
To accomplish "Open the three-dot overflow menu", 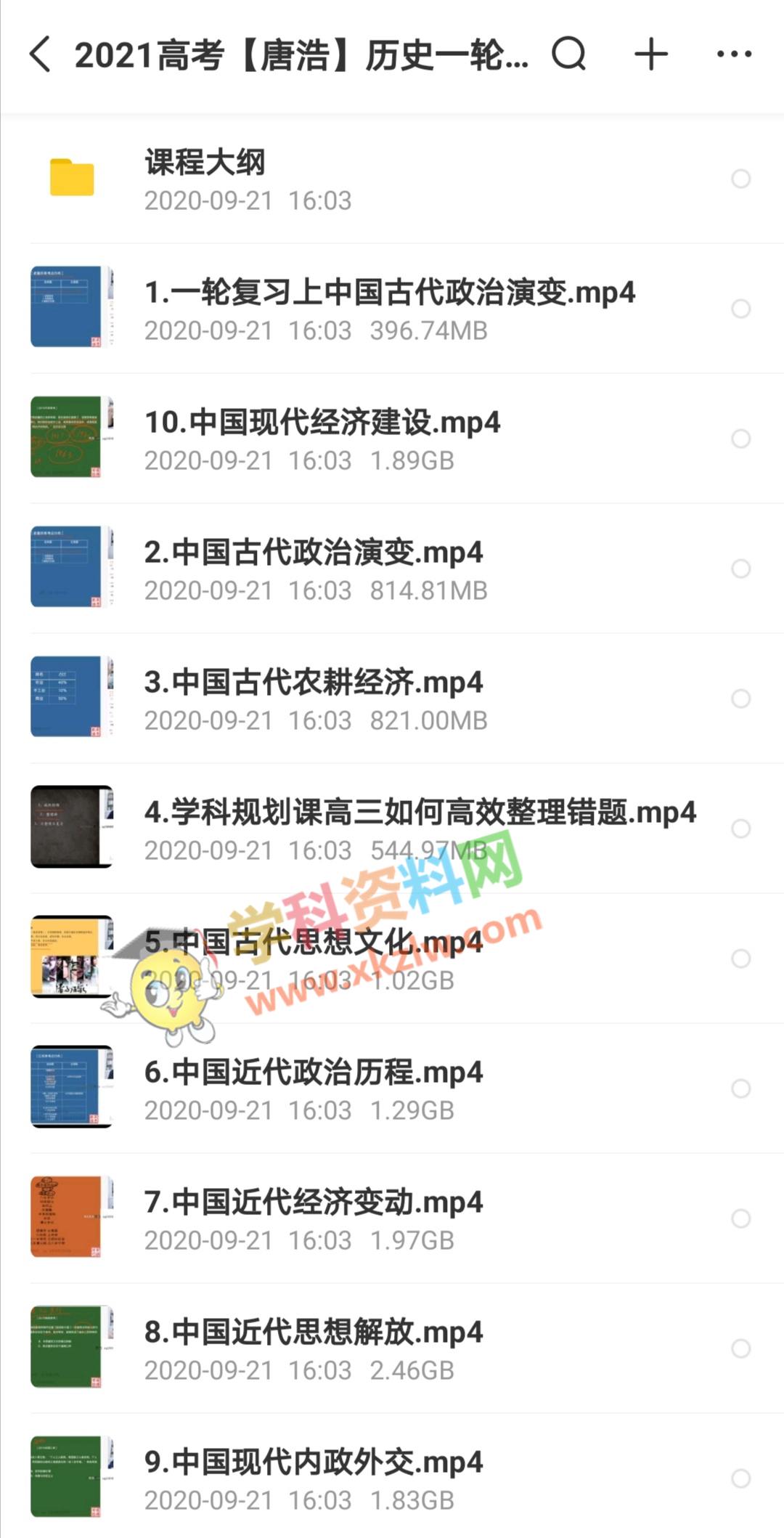I will (x=734, y=54).
